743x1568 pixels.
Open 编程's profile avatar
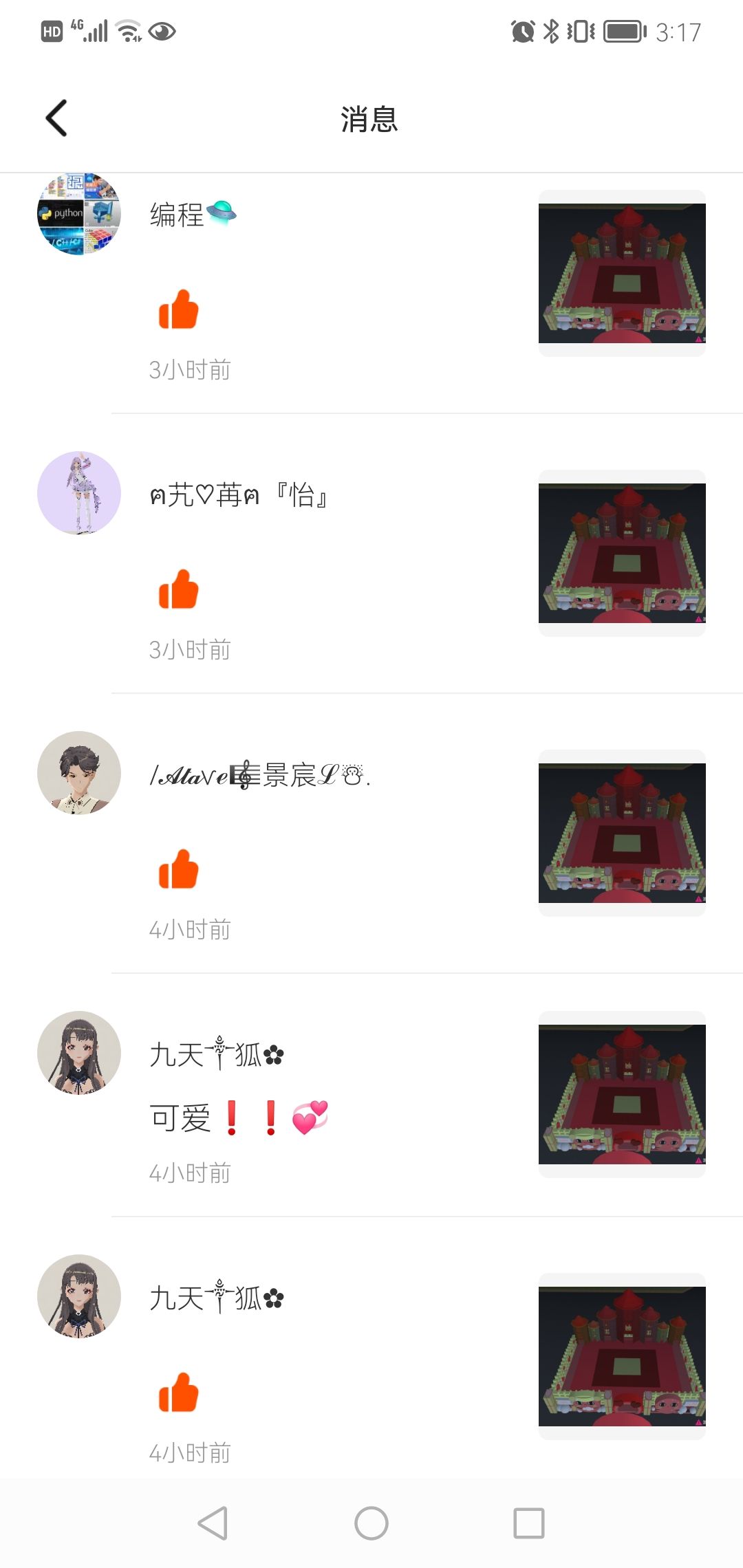pyautogui.click(x=79, y=213)
